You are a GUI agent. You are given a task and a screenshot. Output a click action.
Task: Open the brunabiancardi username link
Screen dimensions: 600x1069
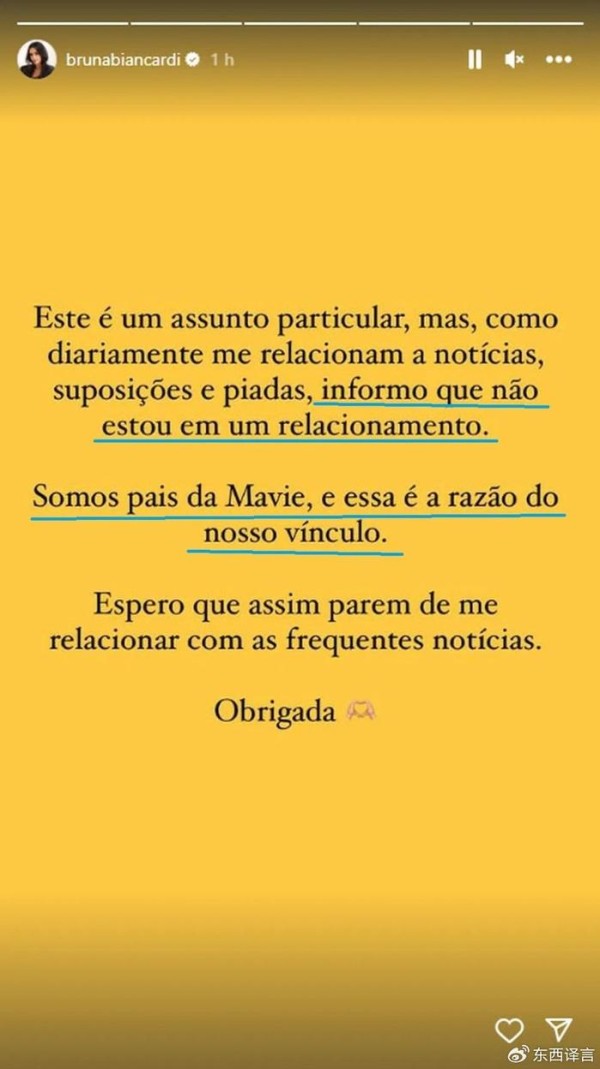[125, 59]
